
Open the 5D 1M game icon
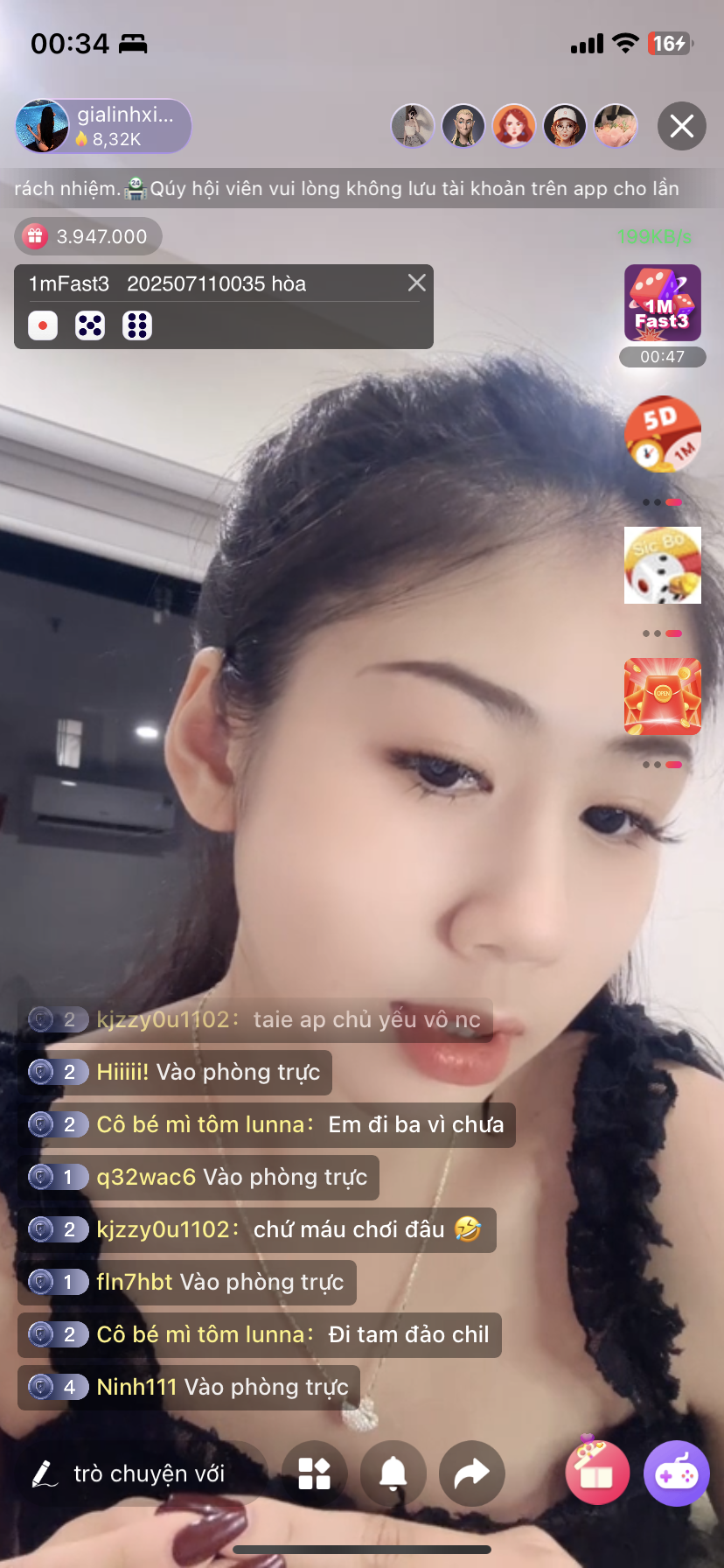[x=662, y=434]
